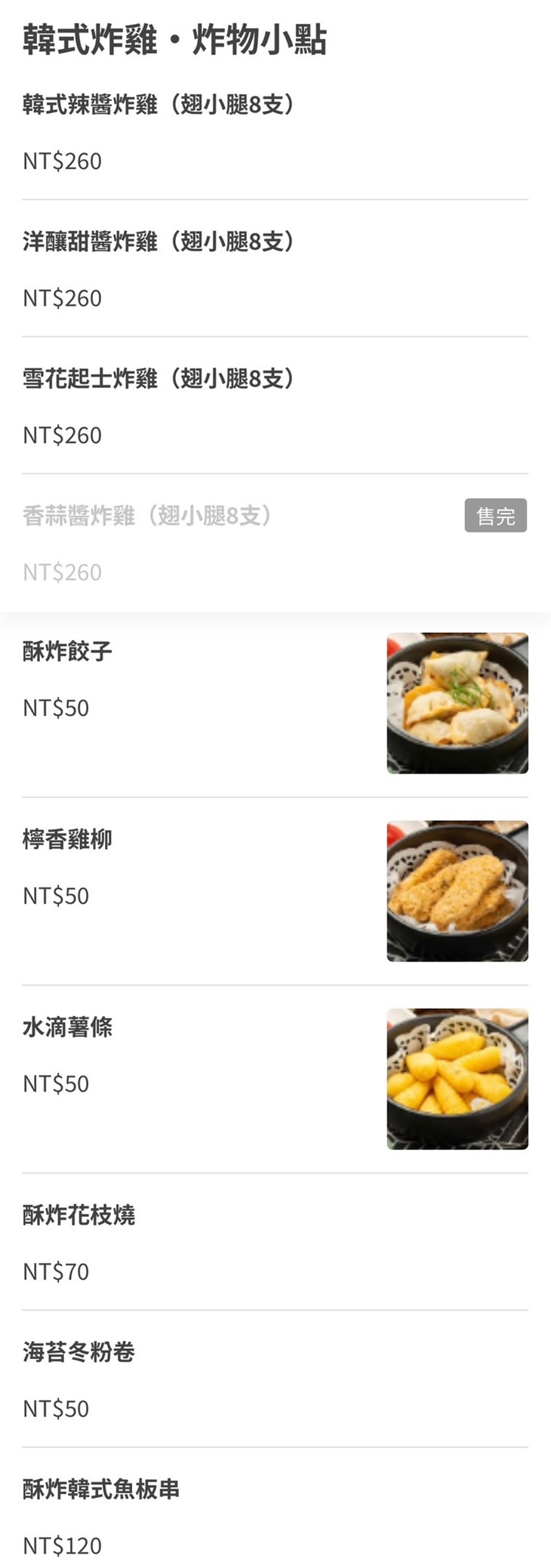Click the 售完 sold-out badge
The image size is (551, 1568).
[x=497, y=515]
